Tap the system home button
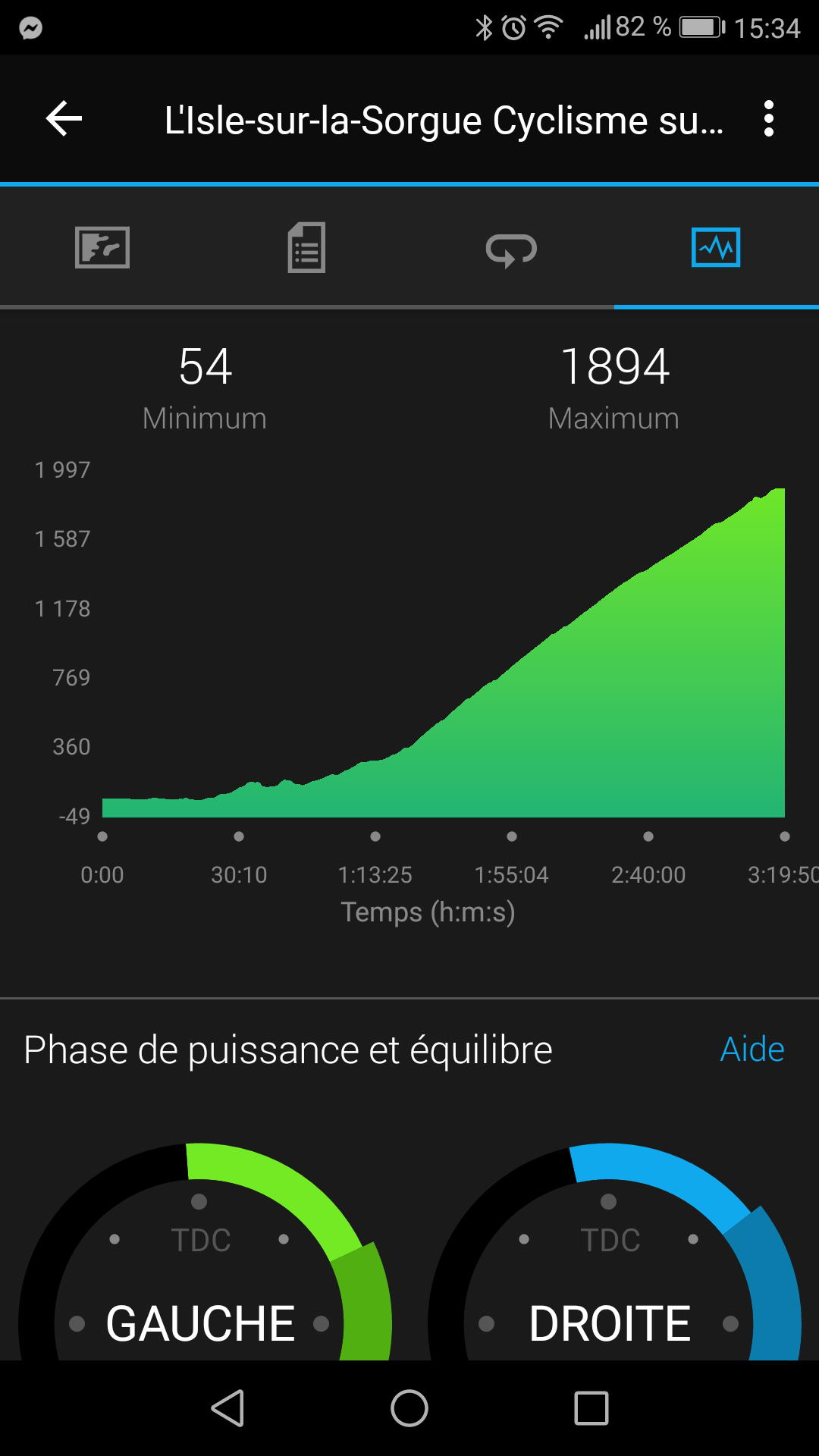This screenshot has height=1456, width=819. (409, 1408)
